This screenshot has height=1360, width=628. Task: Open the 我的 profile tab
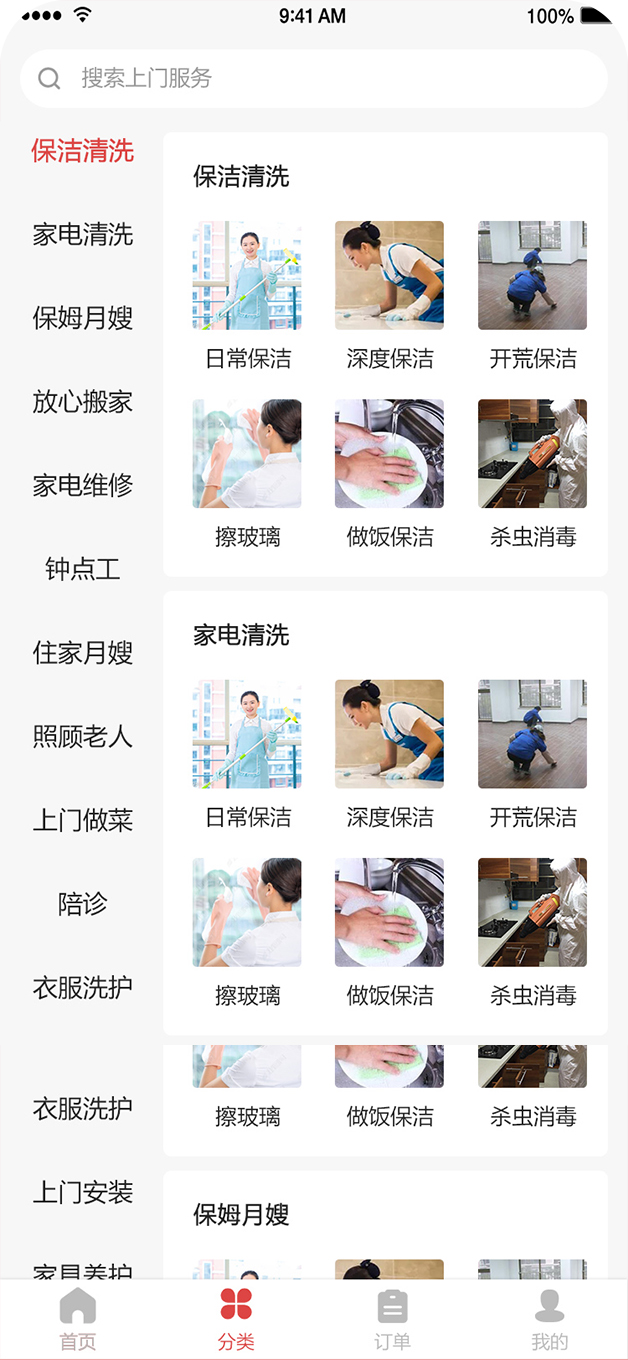550,1320
